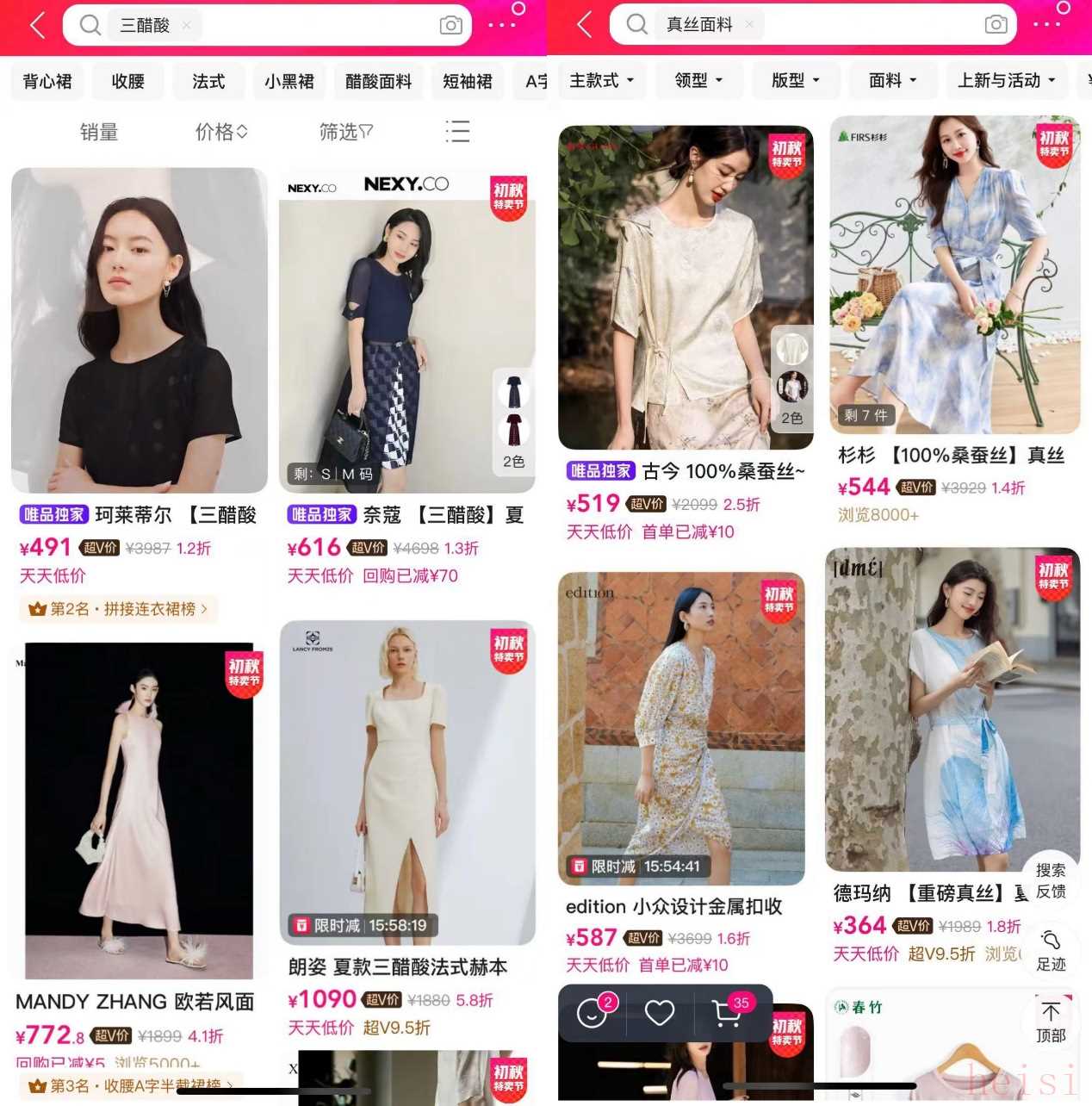Jump back to top with 顶部 button
1092x1106 pixels.
[1051, 1021]
